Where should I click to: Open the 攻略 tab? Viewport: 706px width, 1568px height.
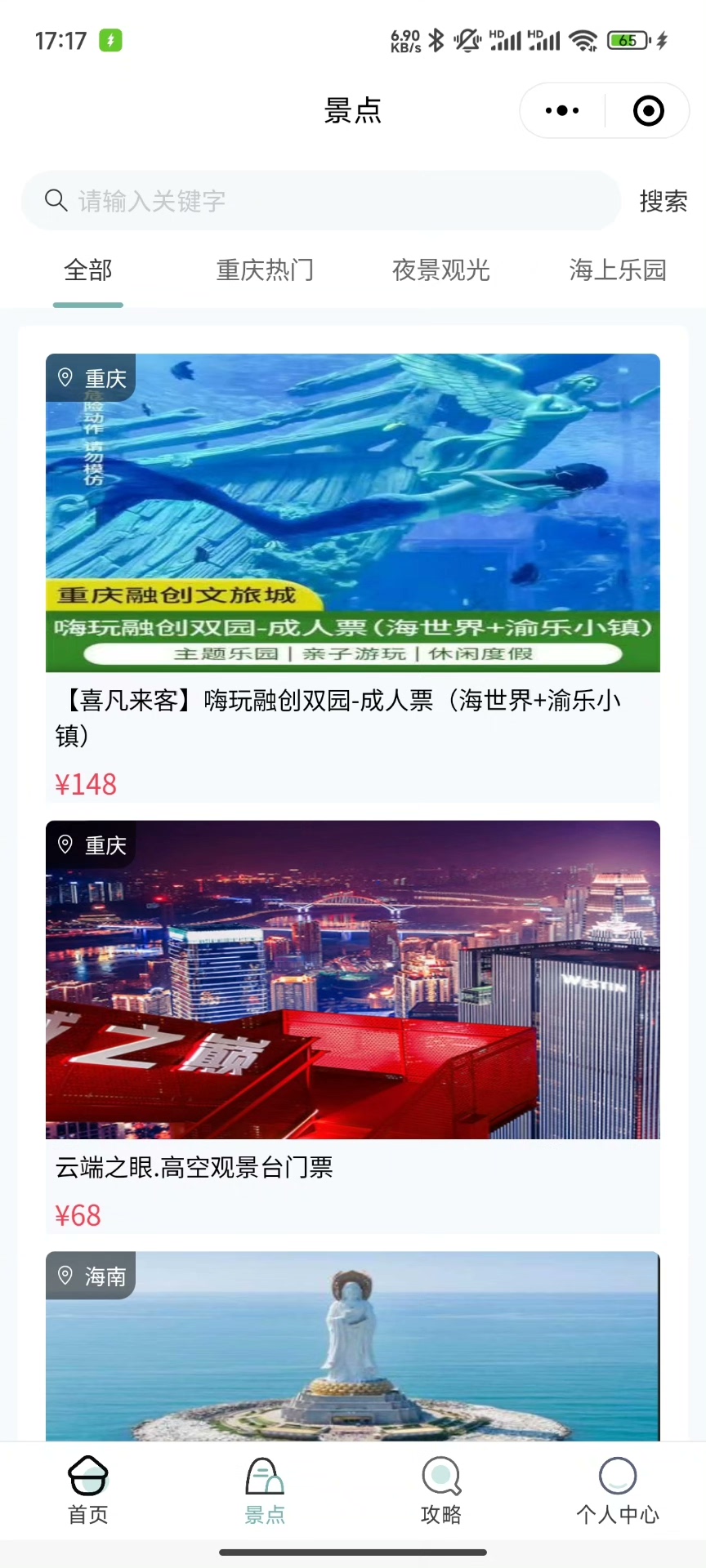point(441,1490)
